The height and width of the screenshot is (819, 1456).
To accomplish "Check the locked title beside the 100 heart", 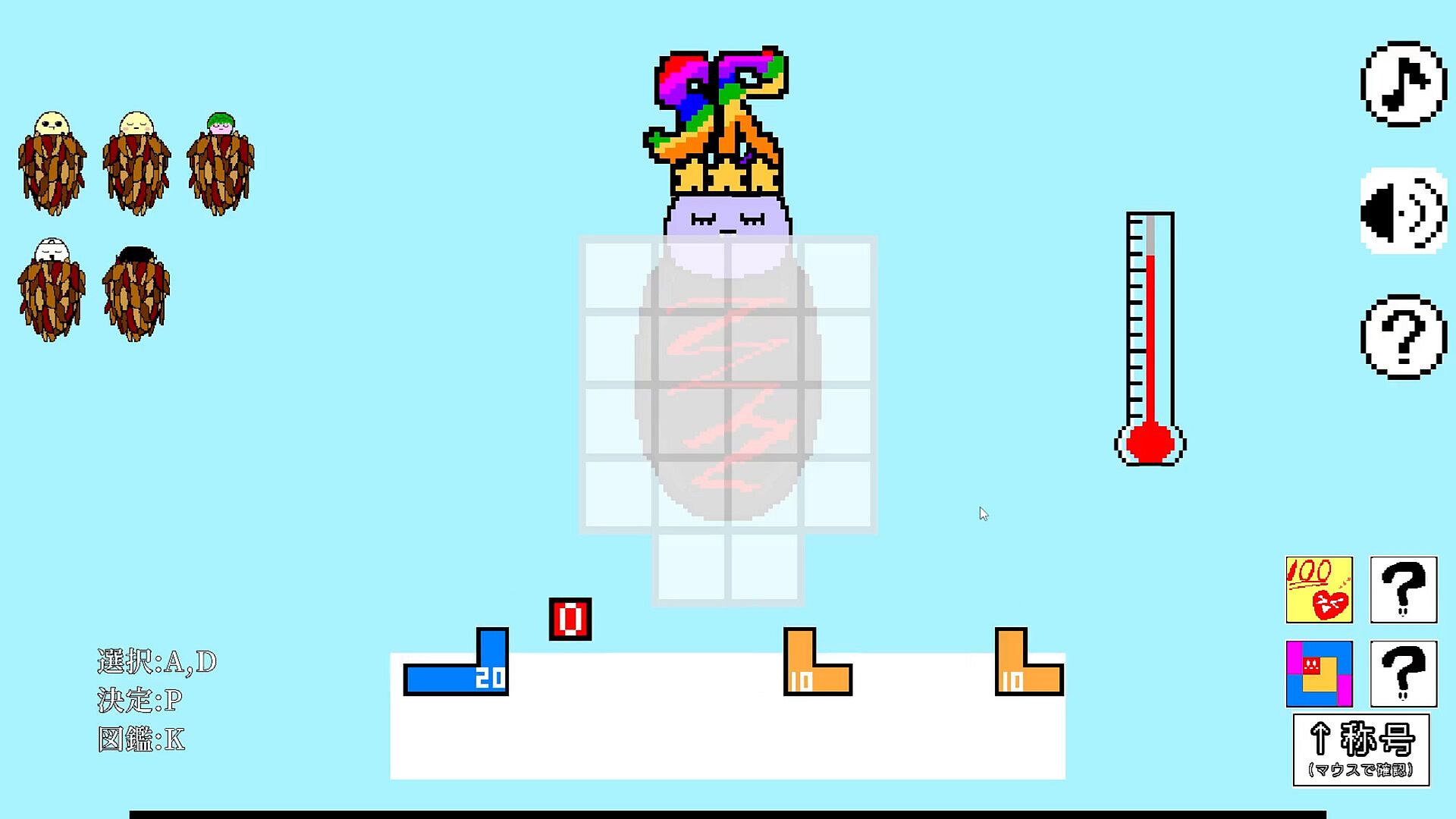I will point(1403,590).
